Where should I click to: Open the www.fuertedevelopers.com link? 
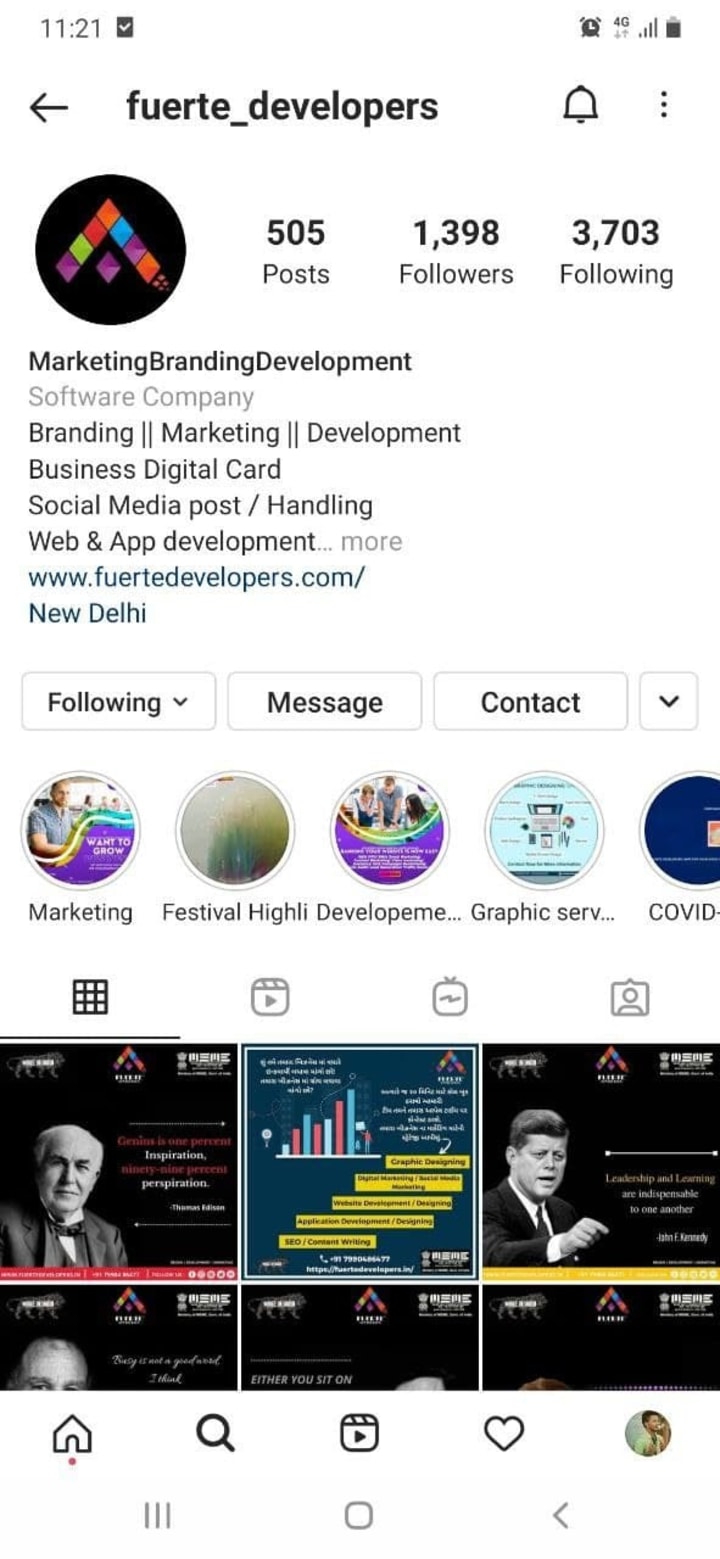pos(197,578)
